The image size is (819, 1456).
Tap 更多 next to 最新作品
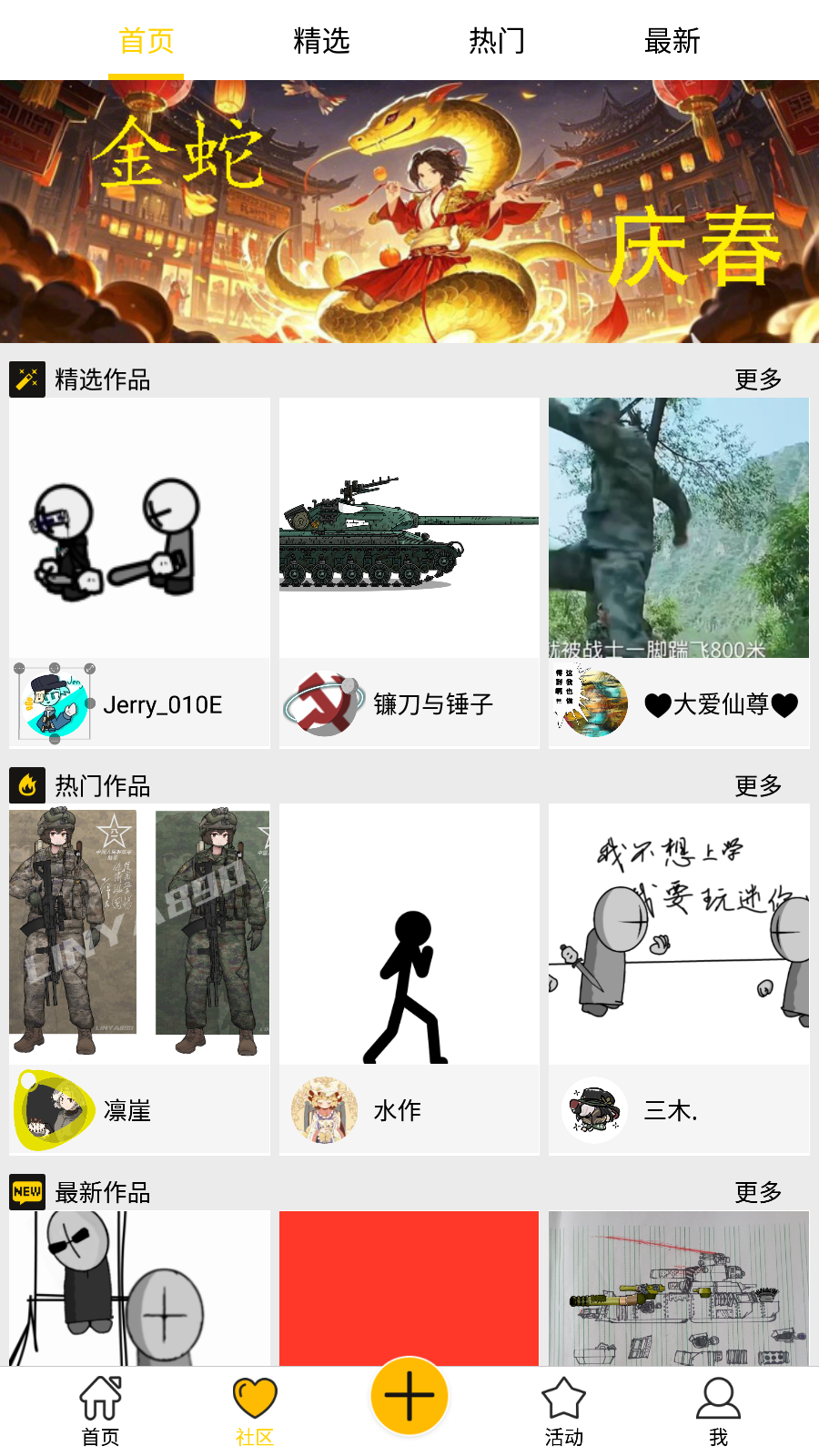click(x=758, y=1192)
